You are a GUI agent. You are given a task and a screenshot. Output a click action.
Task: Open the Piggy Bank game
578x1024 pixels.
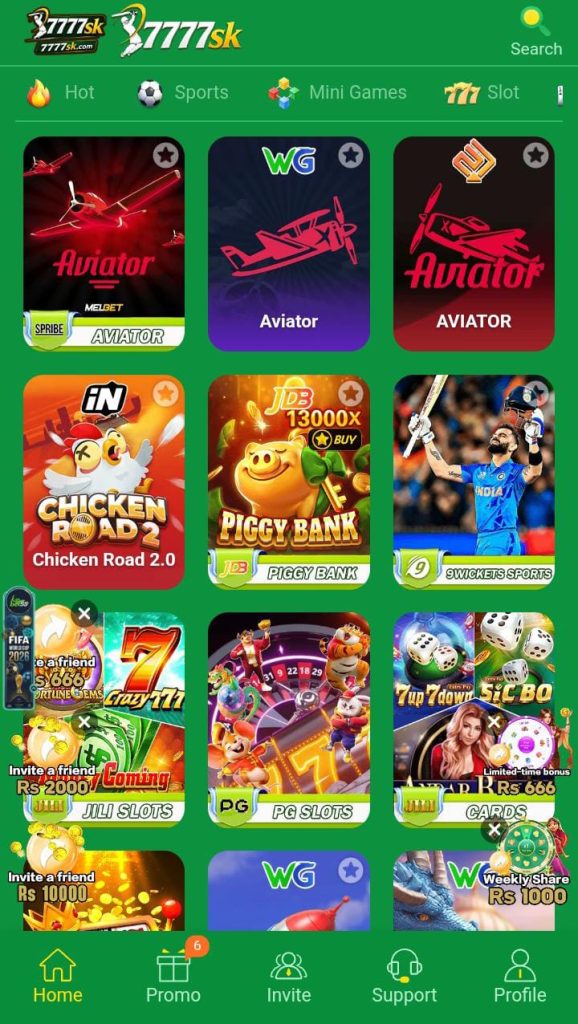click(289, 482)
